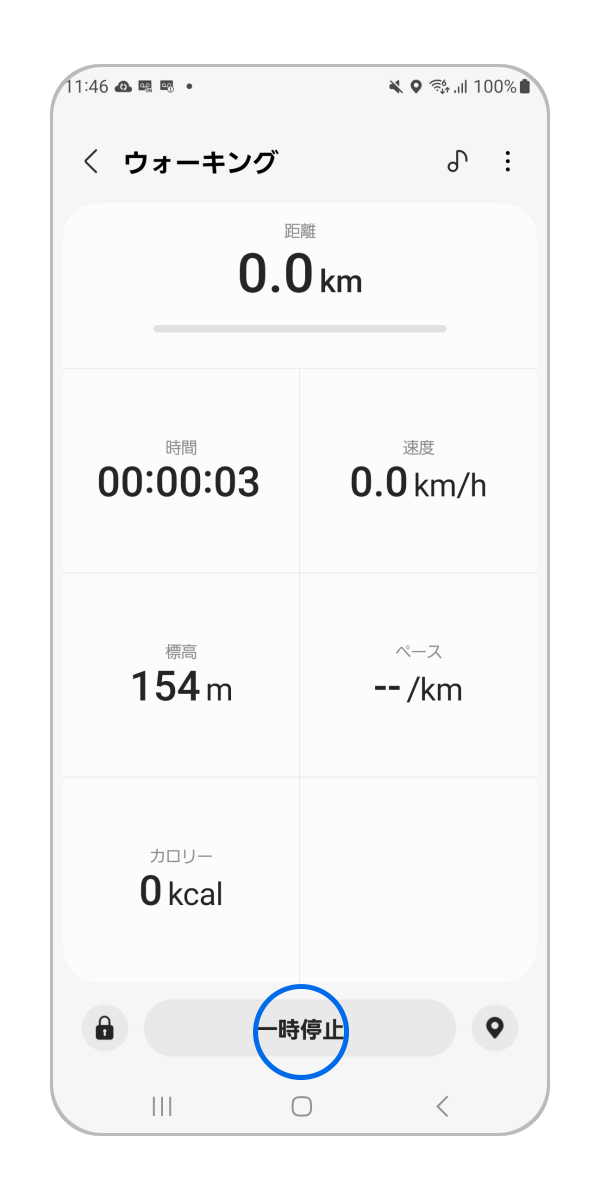Open the map location view
Viewport: 600px width, 1200px height.
point(495,1028)
